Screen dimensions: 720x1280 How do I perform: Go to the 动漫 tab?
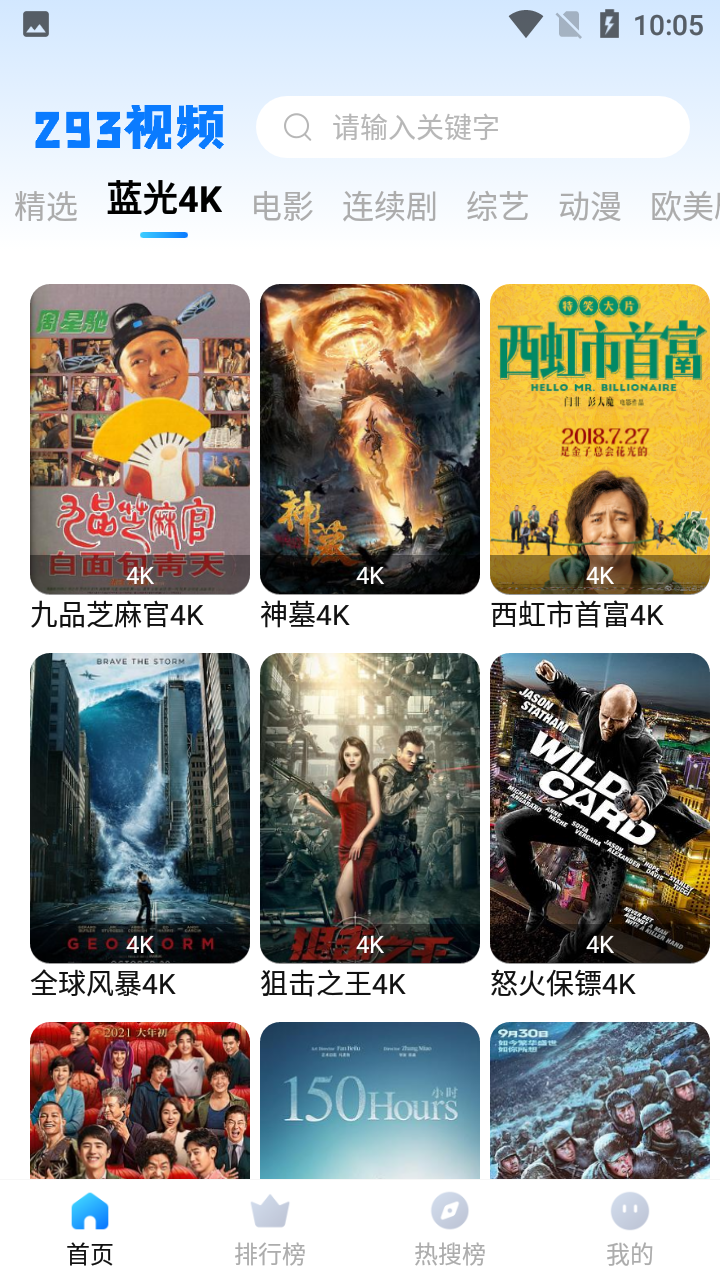click(x=590, y=207)
